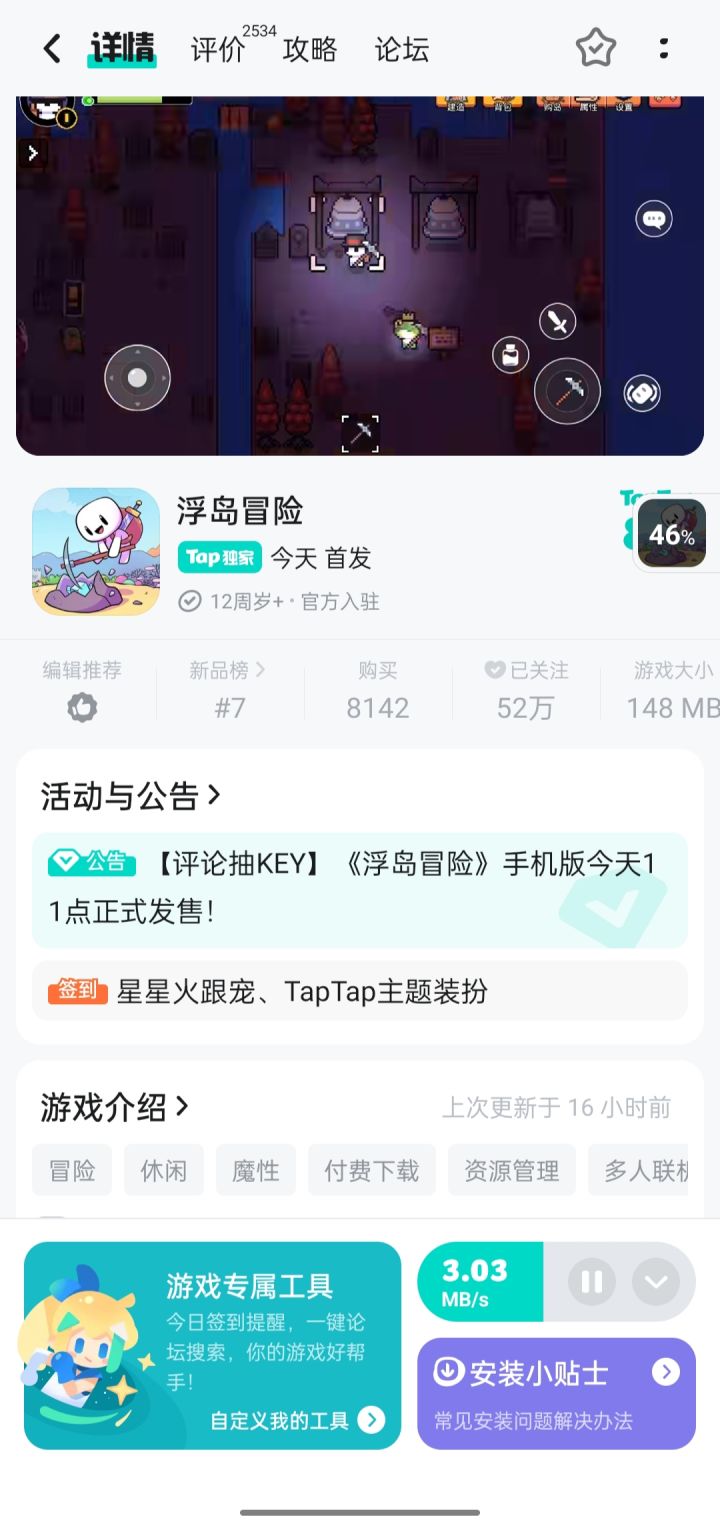Open the three-dot more options menu
The width and height of the screenshot is (720, 1530).
pos(664,48)
